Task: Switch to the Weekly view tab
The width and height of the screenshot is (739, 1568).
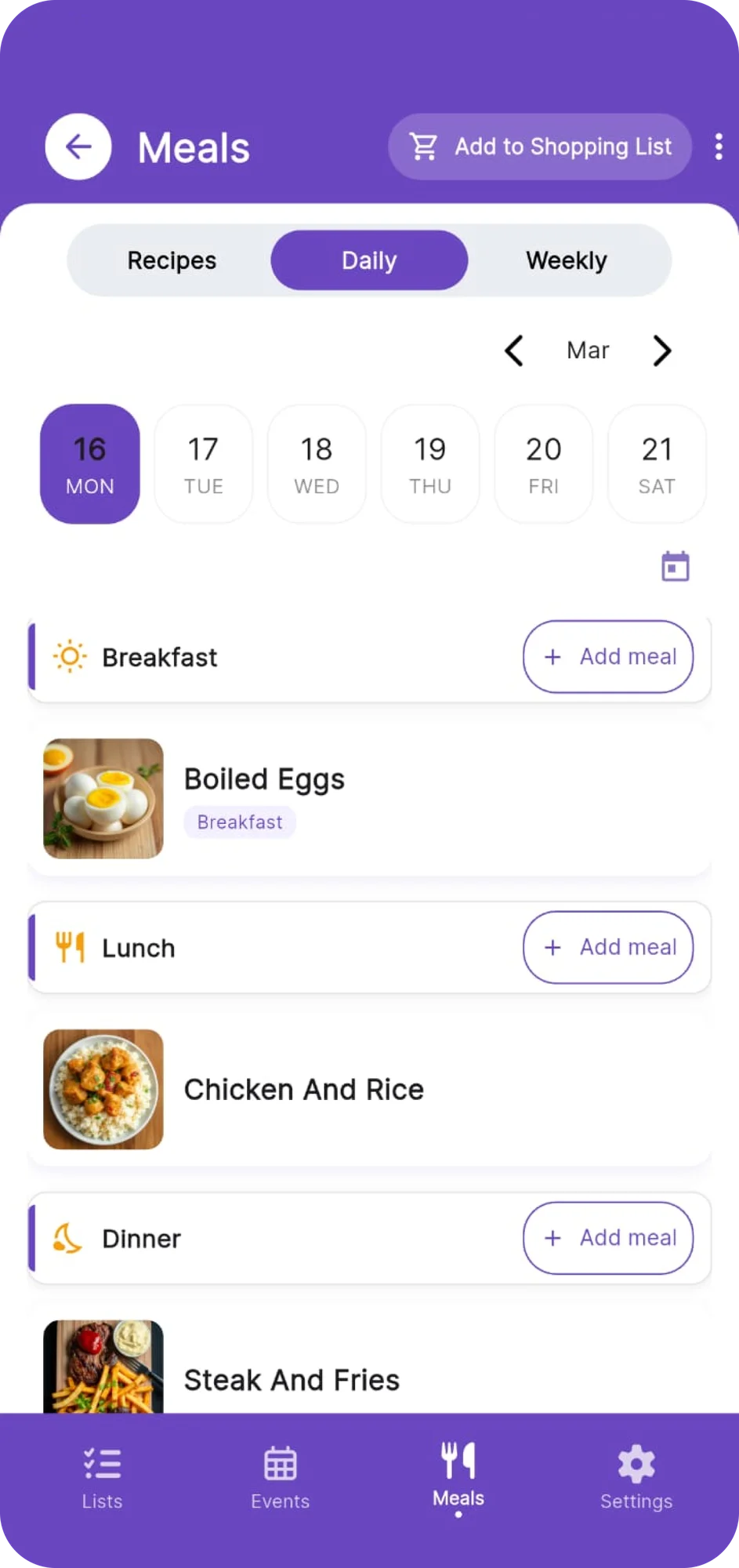Action: tap(567, 260)
